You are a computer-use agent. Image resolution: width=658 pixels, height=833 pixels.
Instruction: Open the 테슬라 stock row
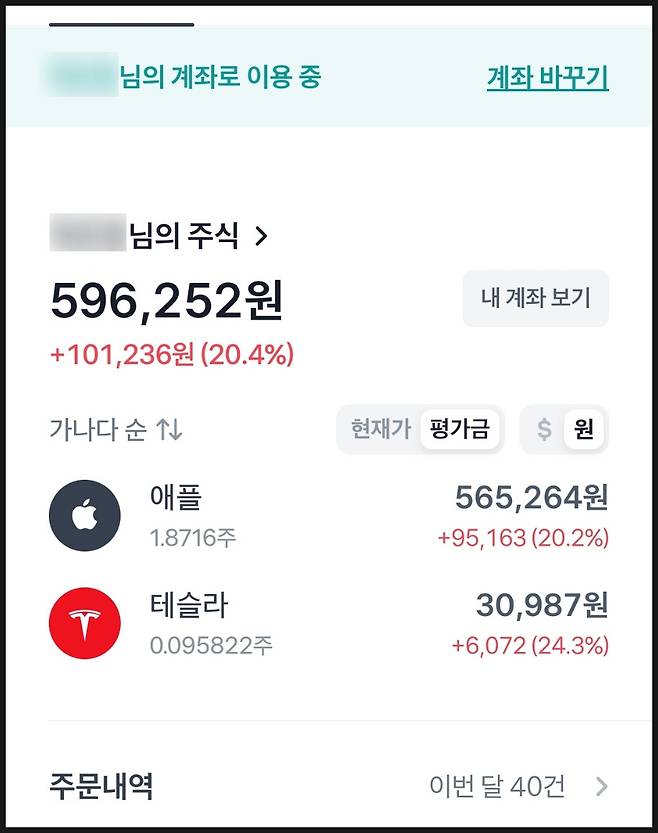tap(328, 624)
